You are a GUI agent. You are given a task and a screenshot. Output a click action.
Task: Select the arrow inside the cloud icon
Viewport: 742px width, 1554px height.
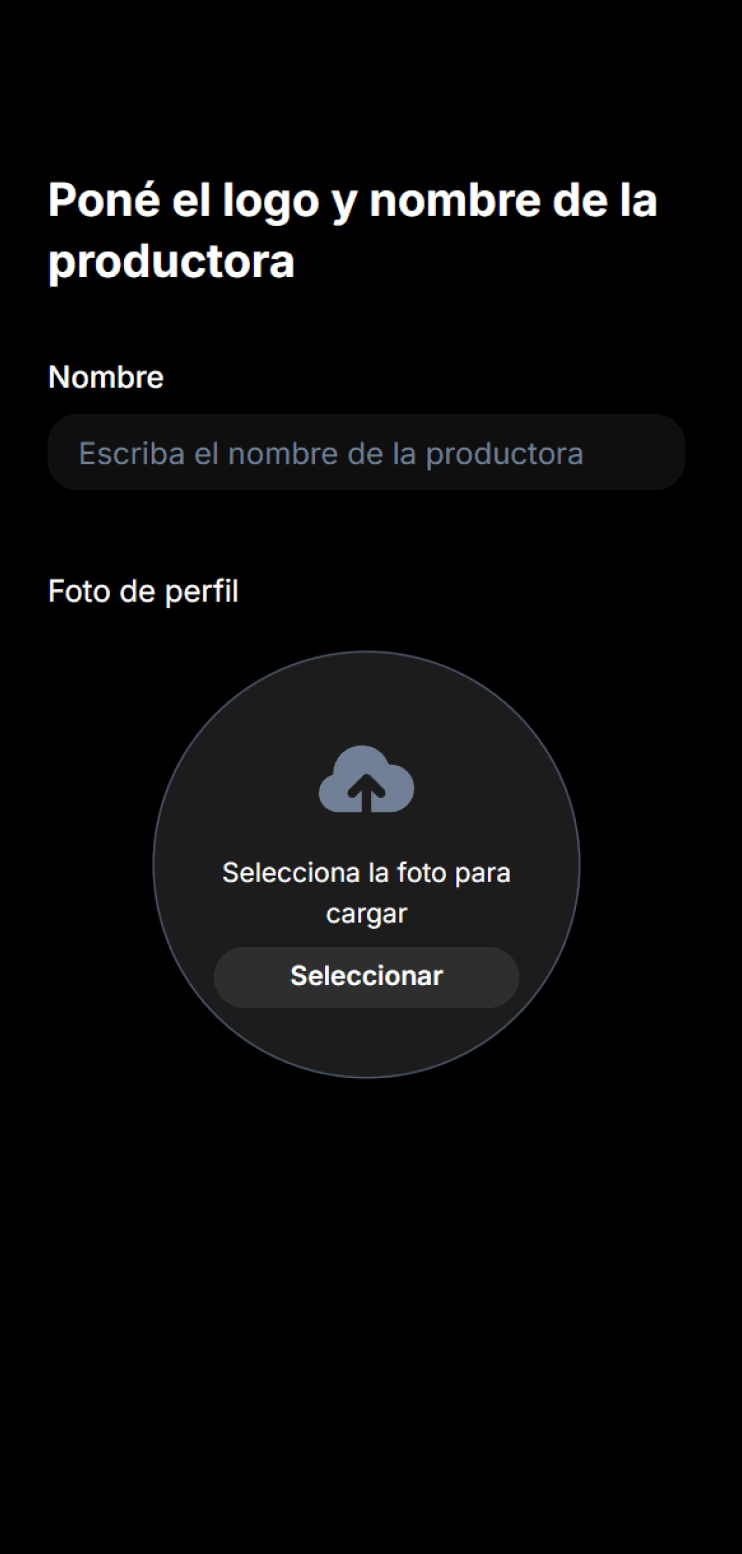(x=366, y=790)
